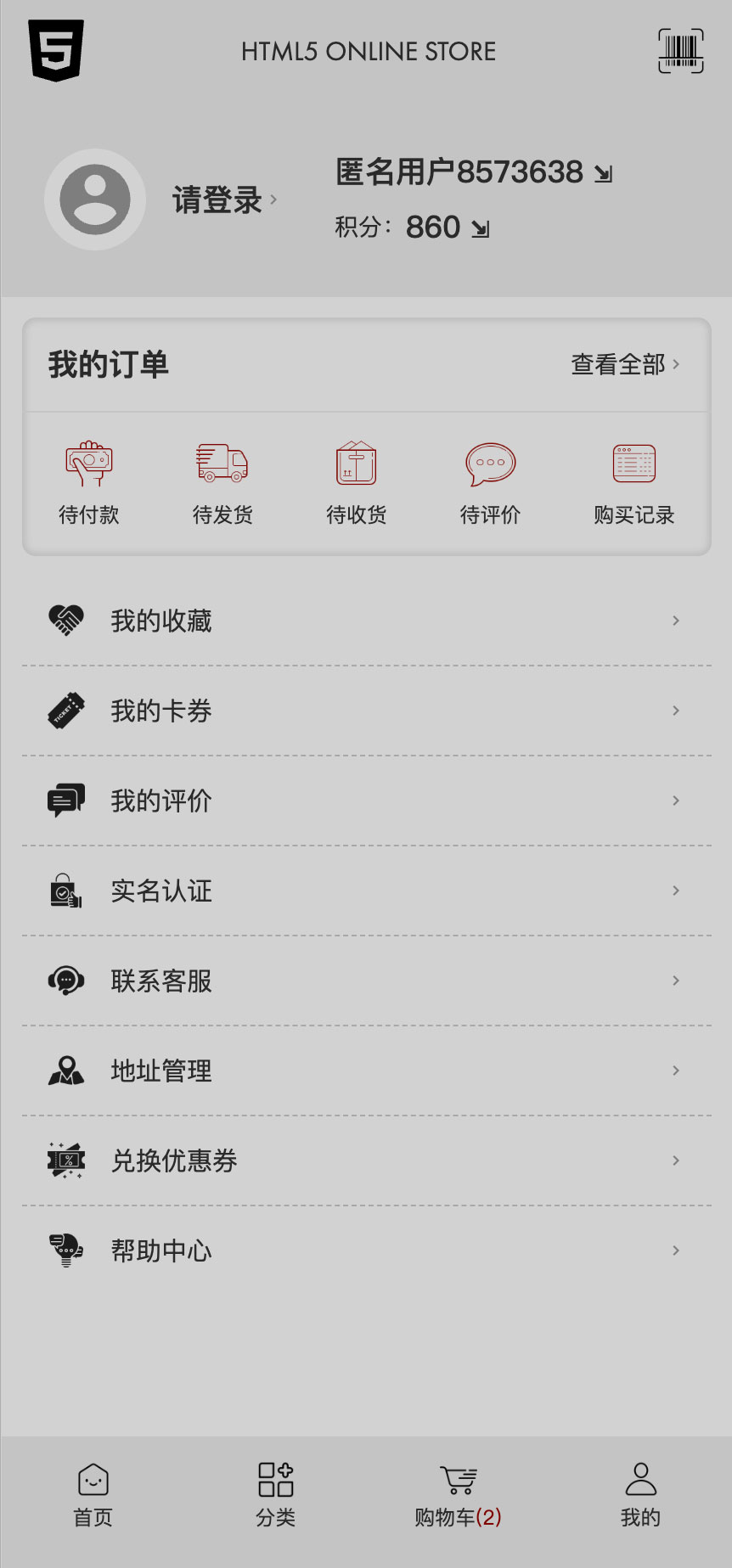Select 联系客服 customer service
This screenshot has width=732, height=1568.
(x=365, y=981)
